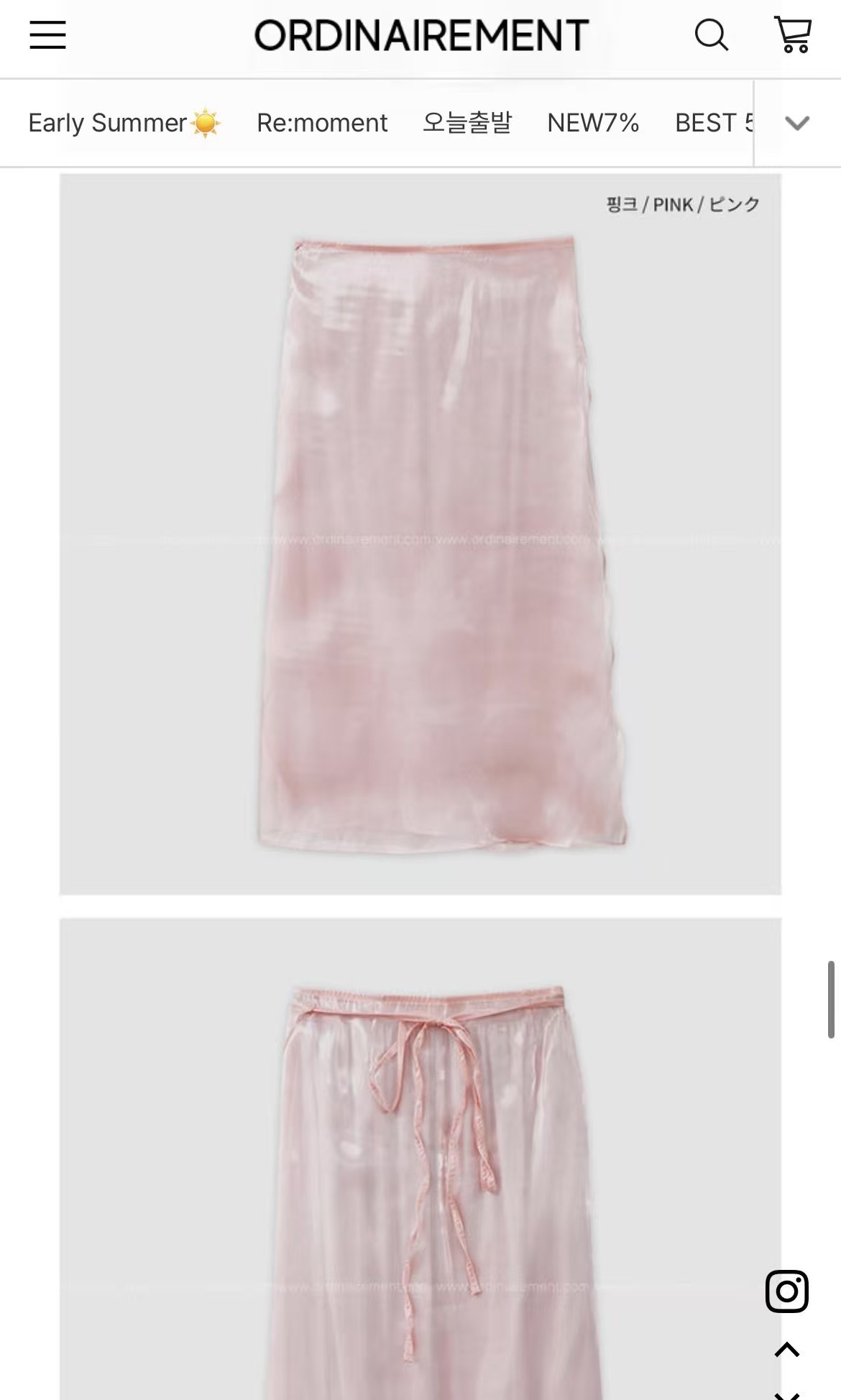Jump to bottom with the down arrow

tap(786, 1393)
